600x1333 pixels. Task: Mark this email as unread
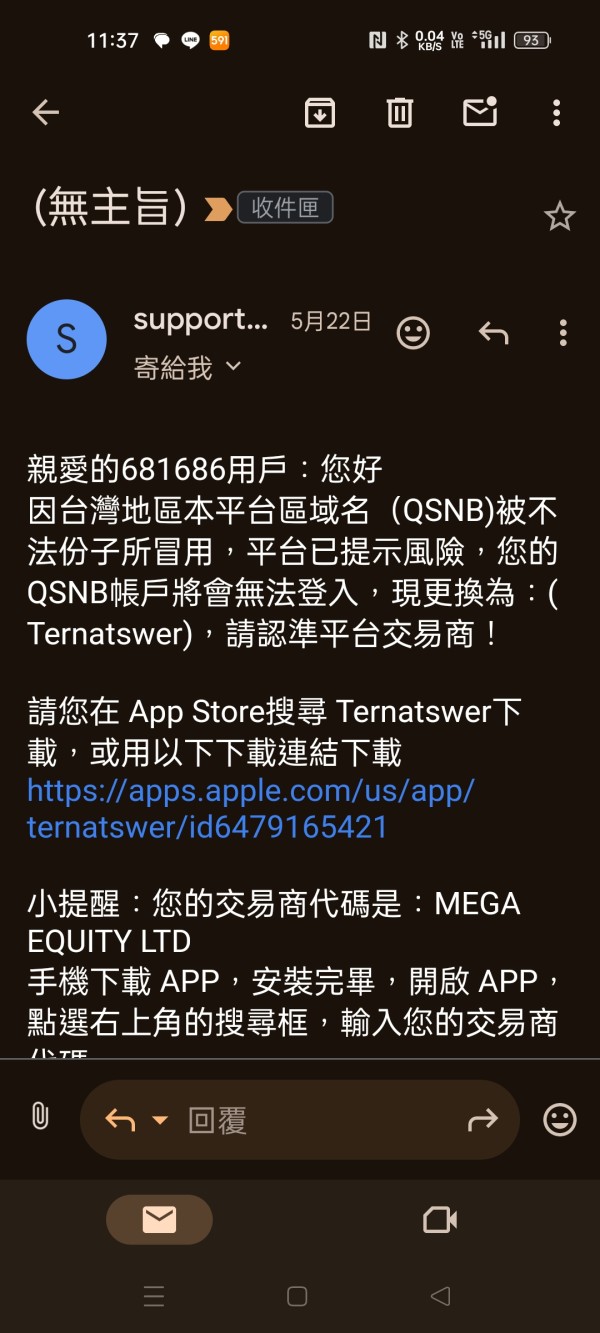click(480, 112)
